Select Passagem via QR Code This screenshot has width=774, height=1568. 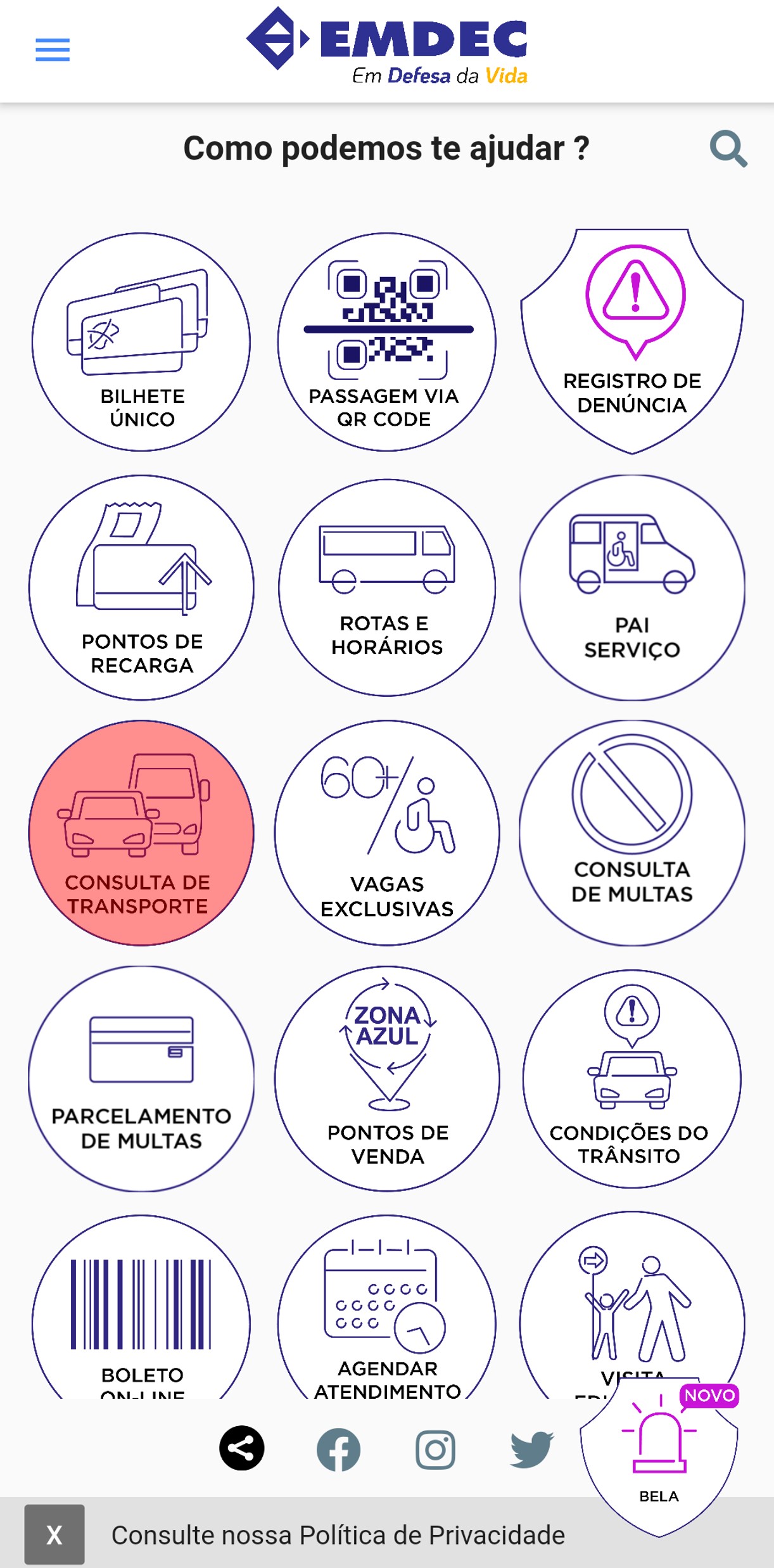(x=386, y=342)
